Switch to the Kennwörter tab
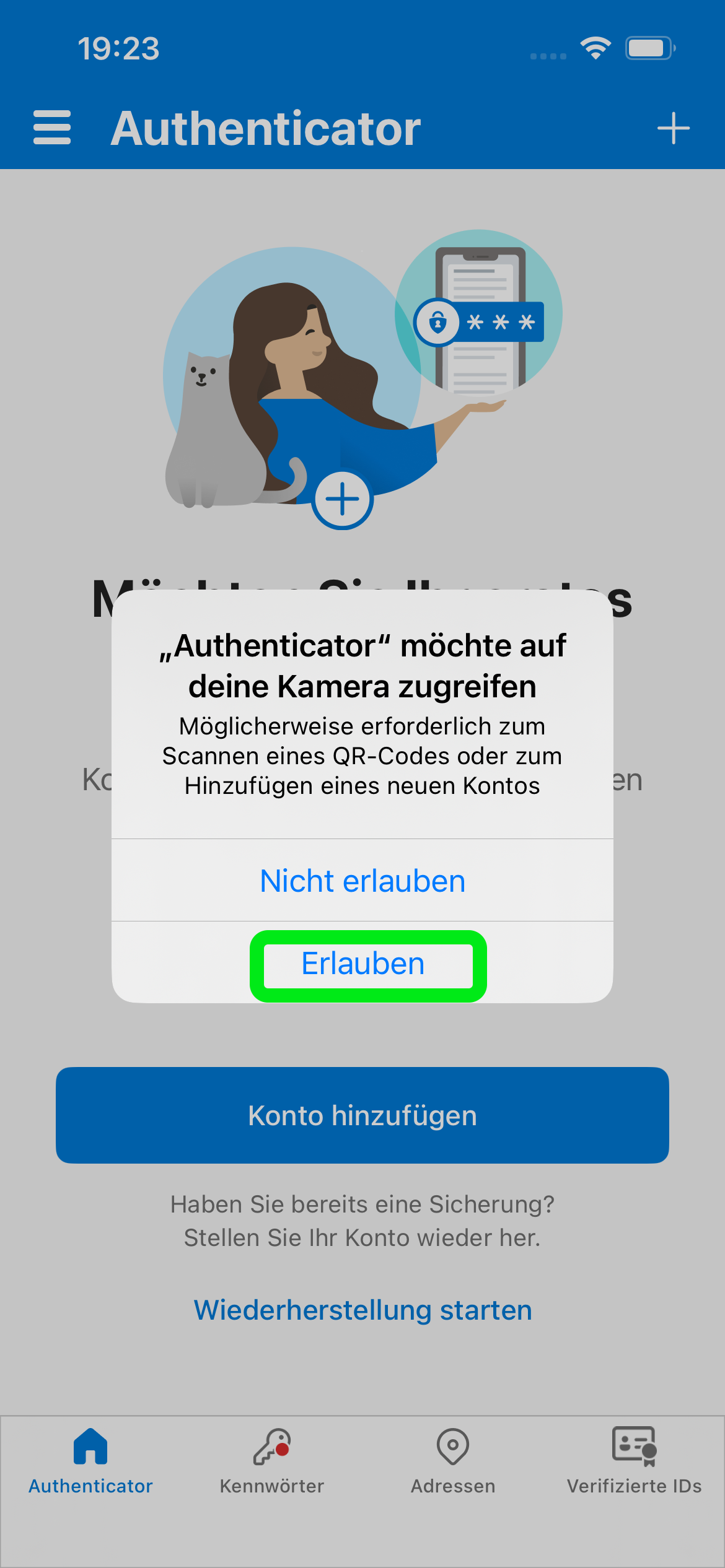This screenshot has height=1568, width=725. [x=271, y=1460]
